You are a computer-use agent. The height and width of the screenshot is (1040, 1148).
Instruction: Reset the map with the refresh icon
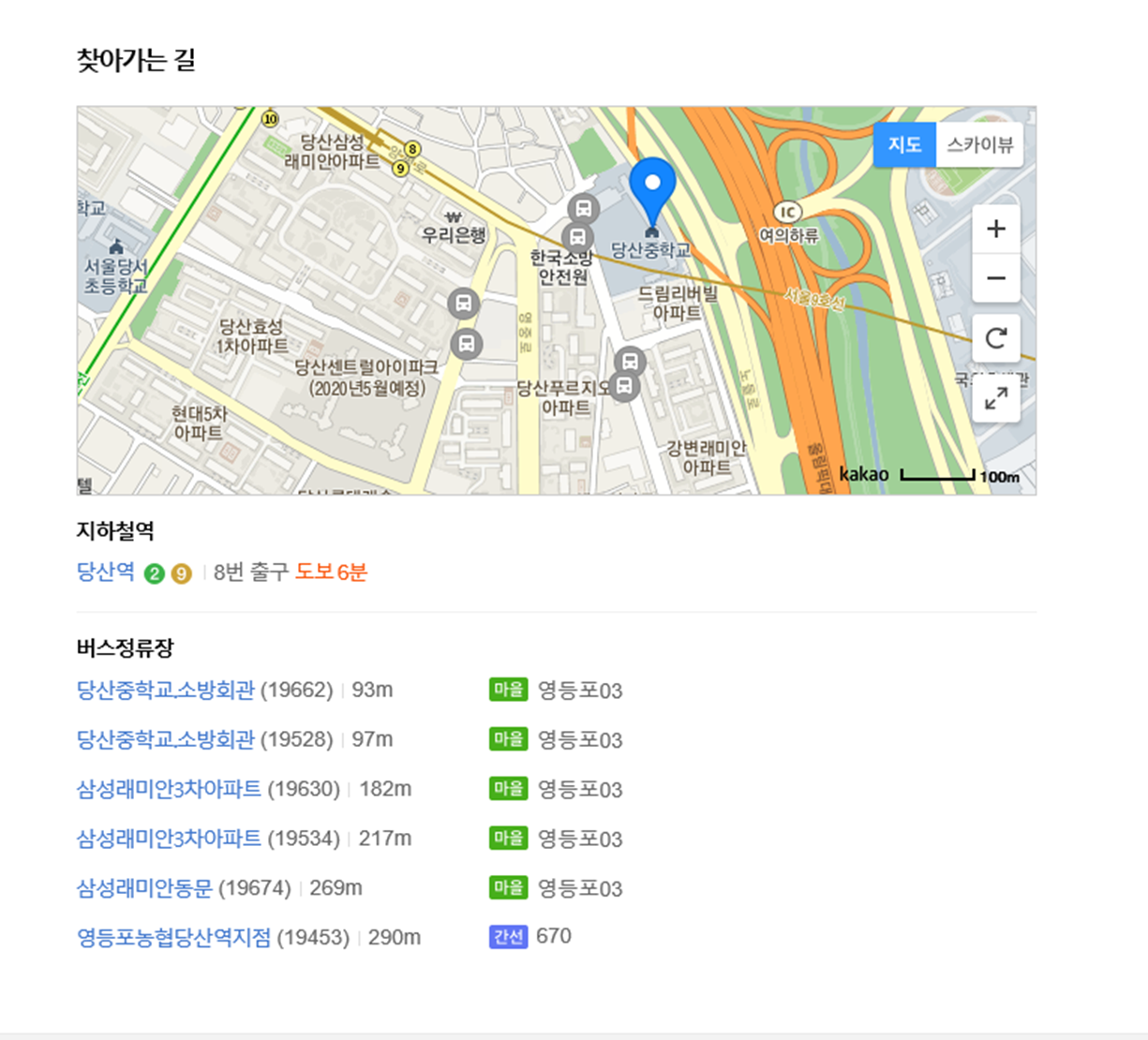(996, 338)
